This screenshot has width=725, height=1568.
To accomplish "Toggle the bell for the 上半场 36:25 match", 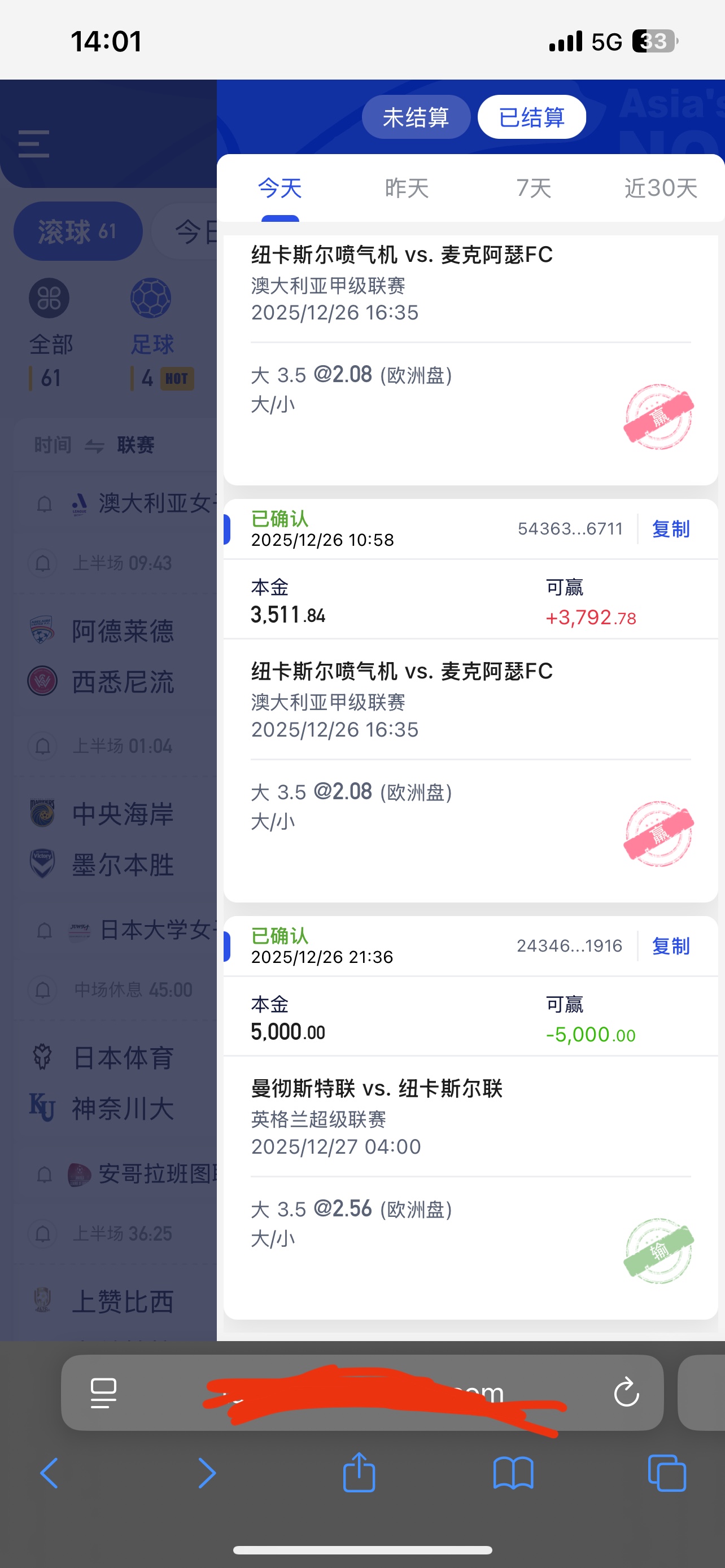I will (42, 1234).
